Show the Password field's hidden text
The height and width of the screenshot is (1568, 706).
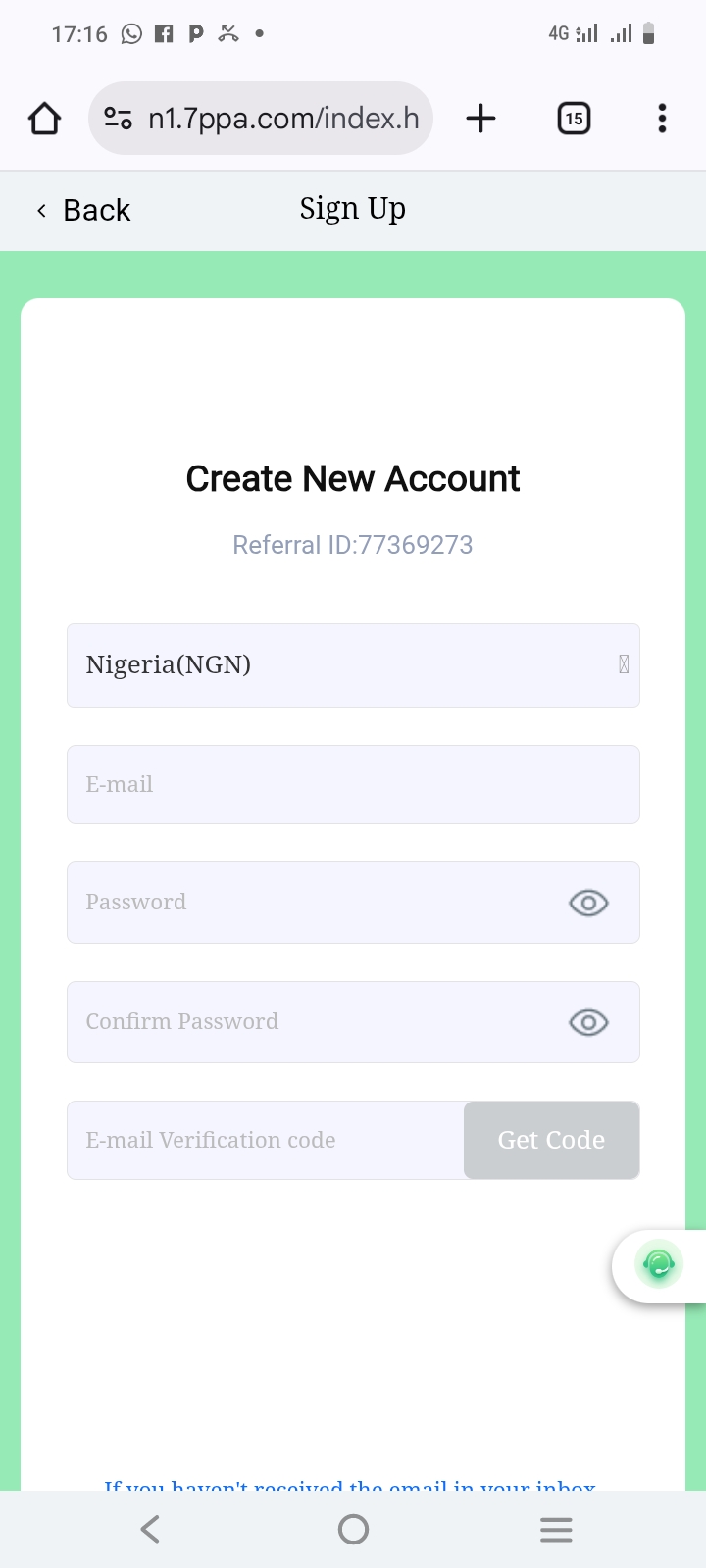pos(588,903)
